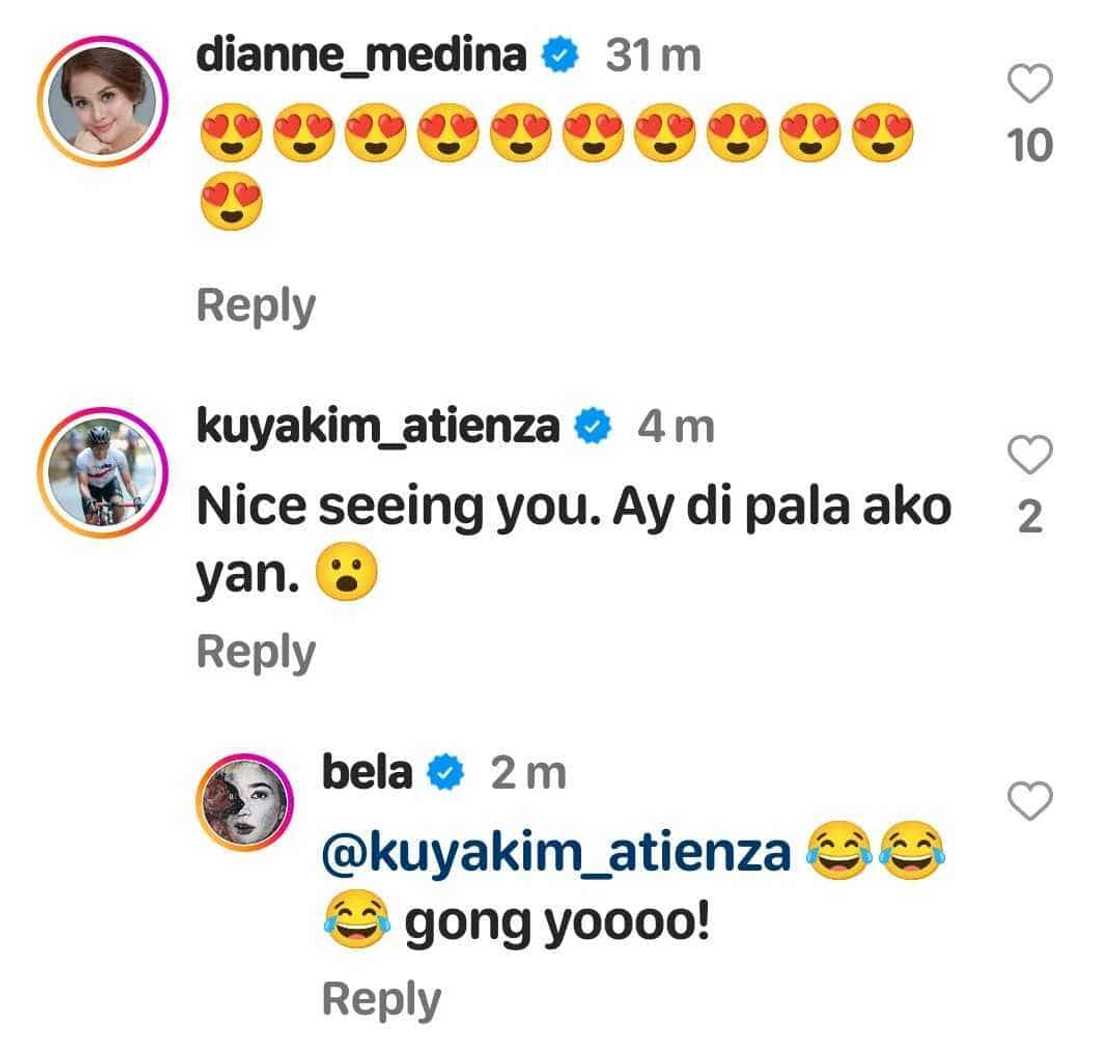Like kuyakim_atienza's comment

[x=1030, y=456]
